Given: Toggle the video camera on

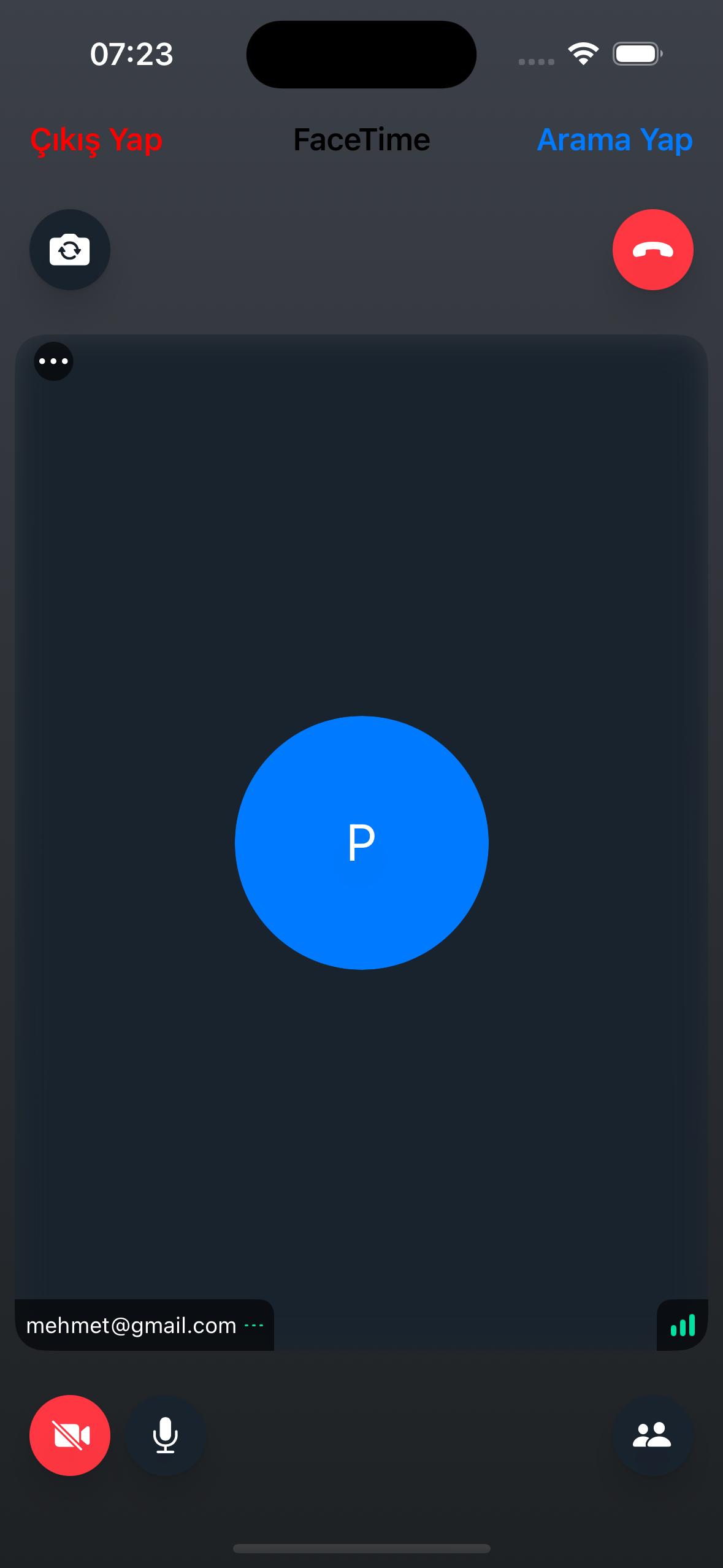Looking at the screenshot, I should click(x=70, y=1435).
